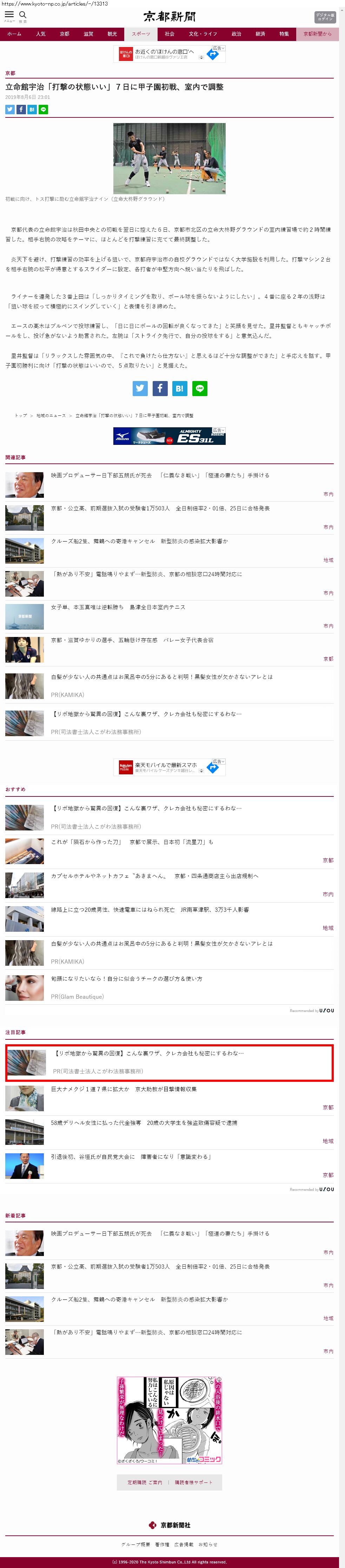Go to the ホーム tab
Viewport: 345px width, 1568px height.
pyautogui.click(x=14, y=34)
